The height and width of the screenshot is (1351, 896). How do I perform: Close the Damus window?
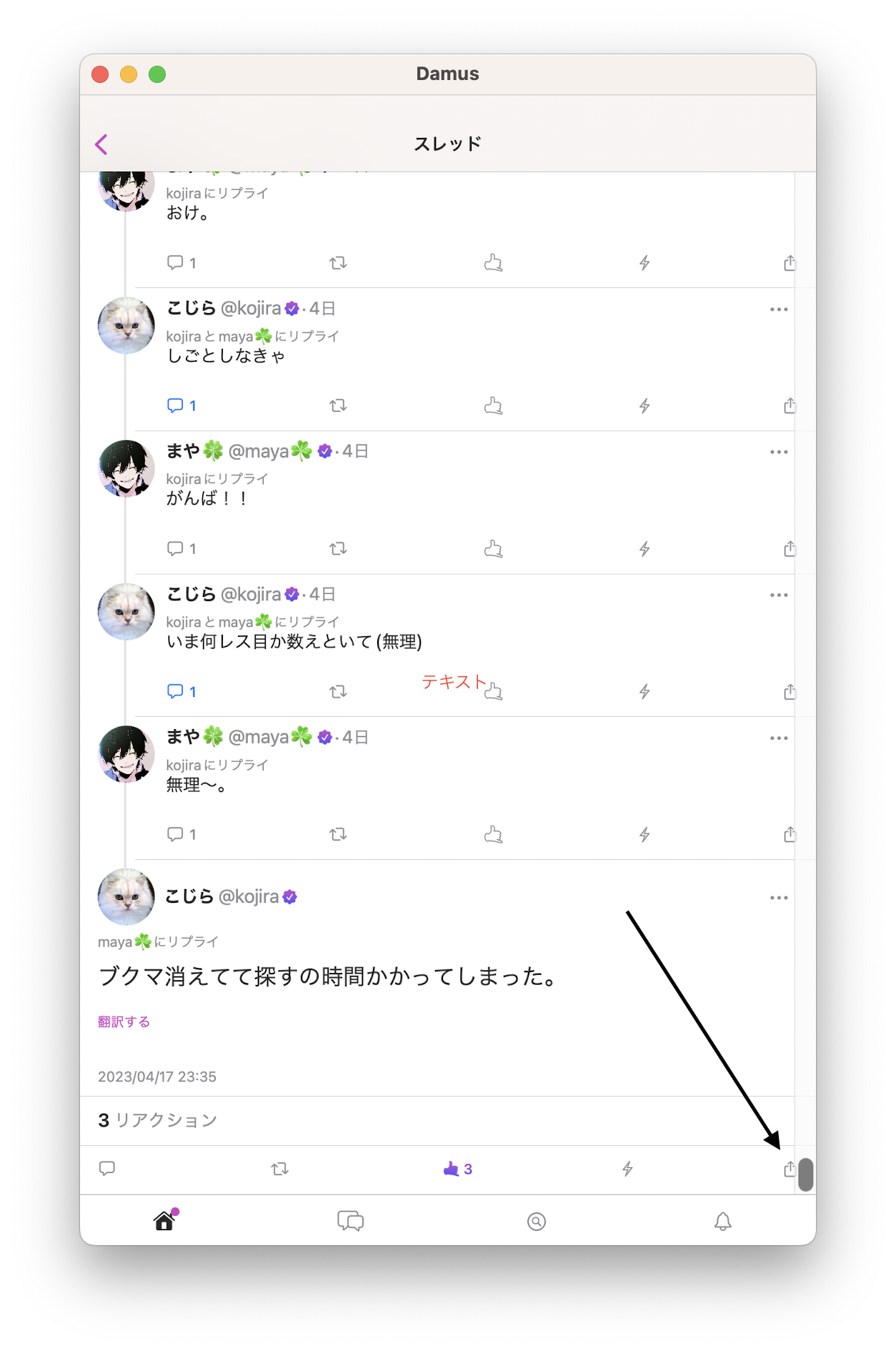pos(100,74)
